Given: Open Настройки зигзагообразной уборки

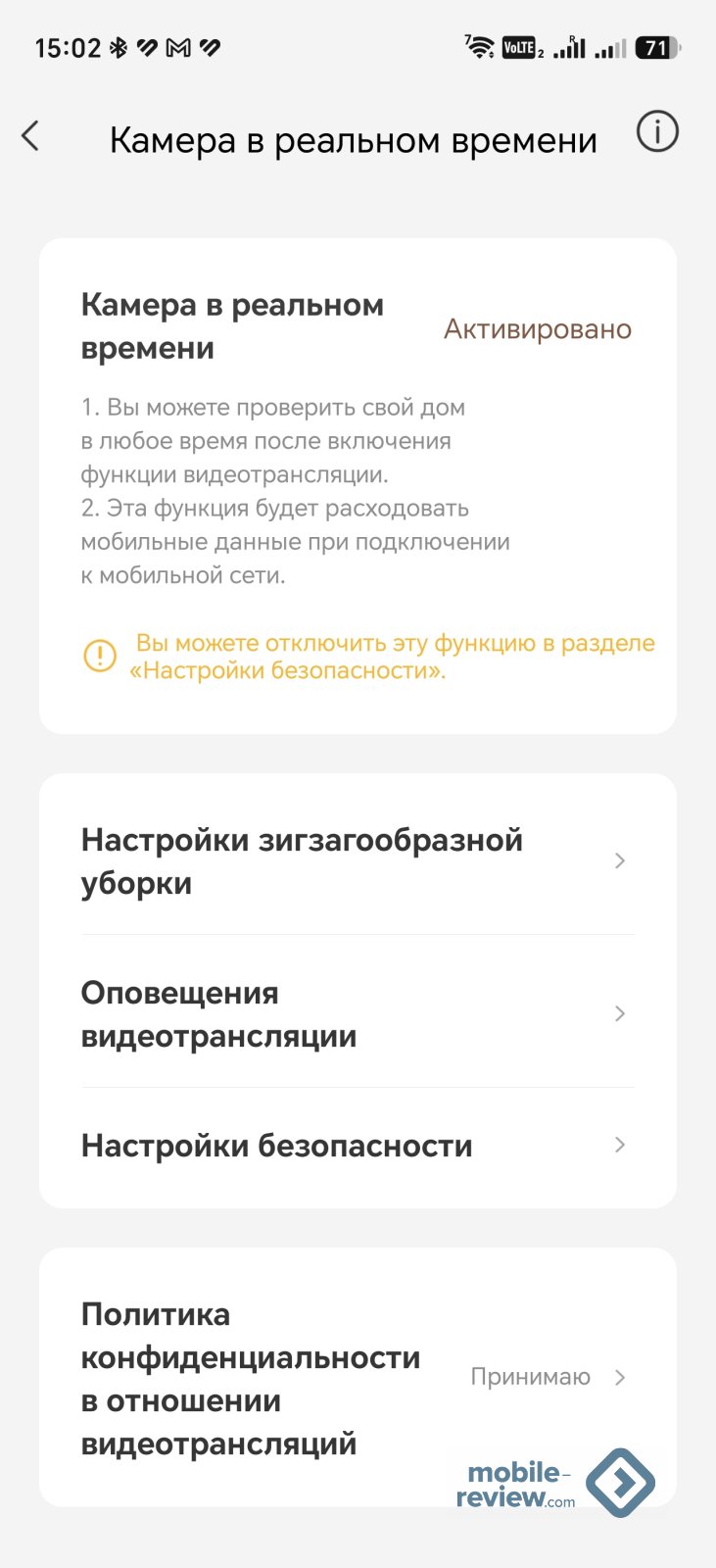Looking at the screenshot, I should click(x=358, y=860).
